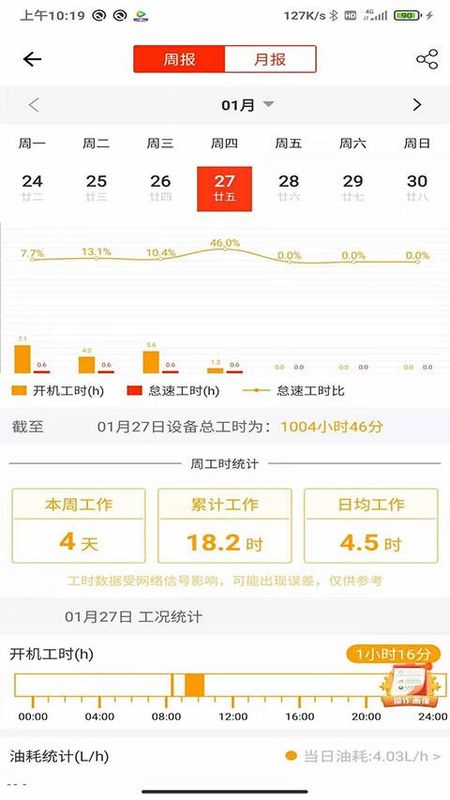Viewport: 450px width, 800px height.
Task: Open the floating report badge icon
Action: 411,684
